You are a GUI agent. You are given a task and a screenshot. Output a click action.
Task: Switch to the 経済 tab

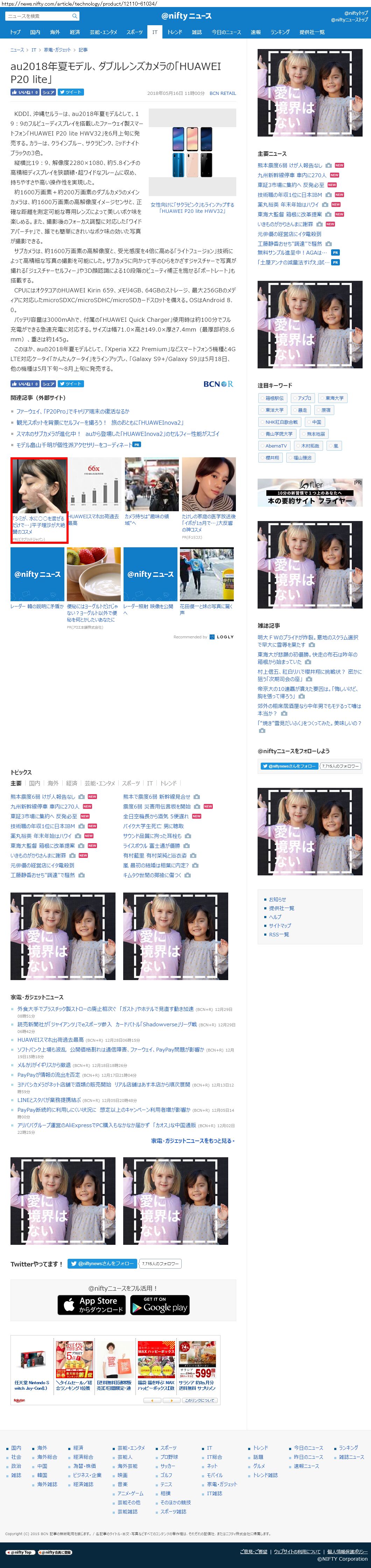[75, 32]
